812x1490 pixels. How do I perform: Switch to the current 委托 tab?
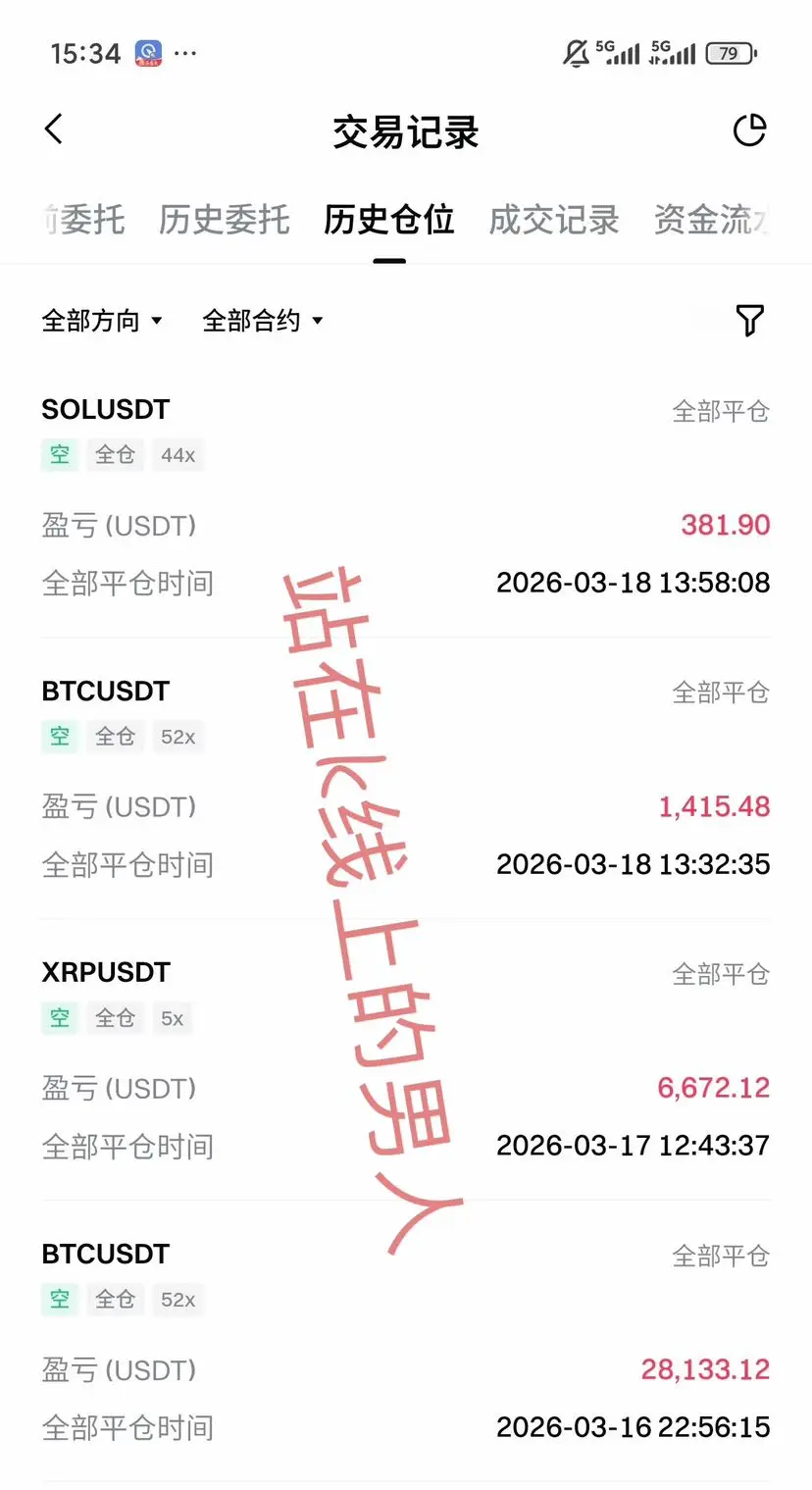pos(84,220)
